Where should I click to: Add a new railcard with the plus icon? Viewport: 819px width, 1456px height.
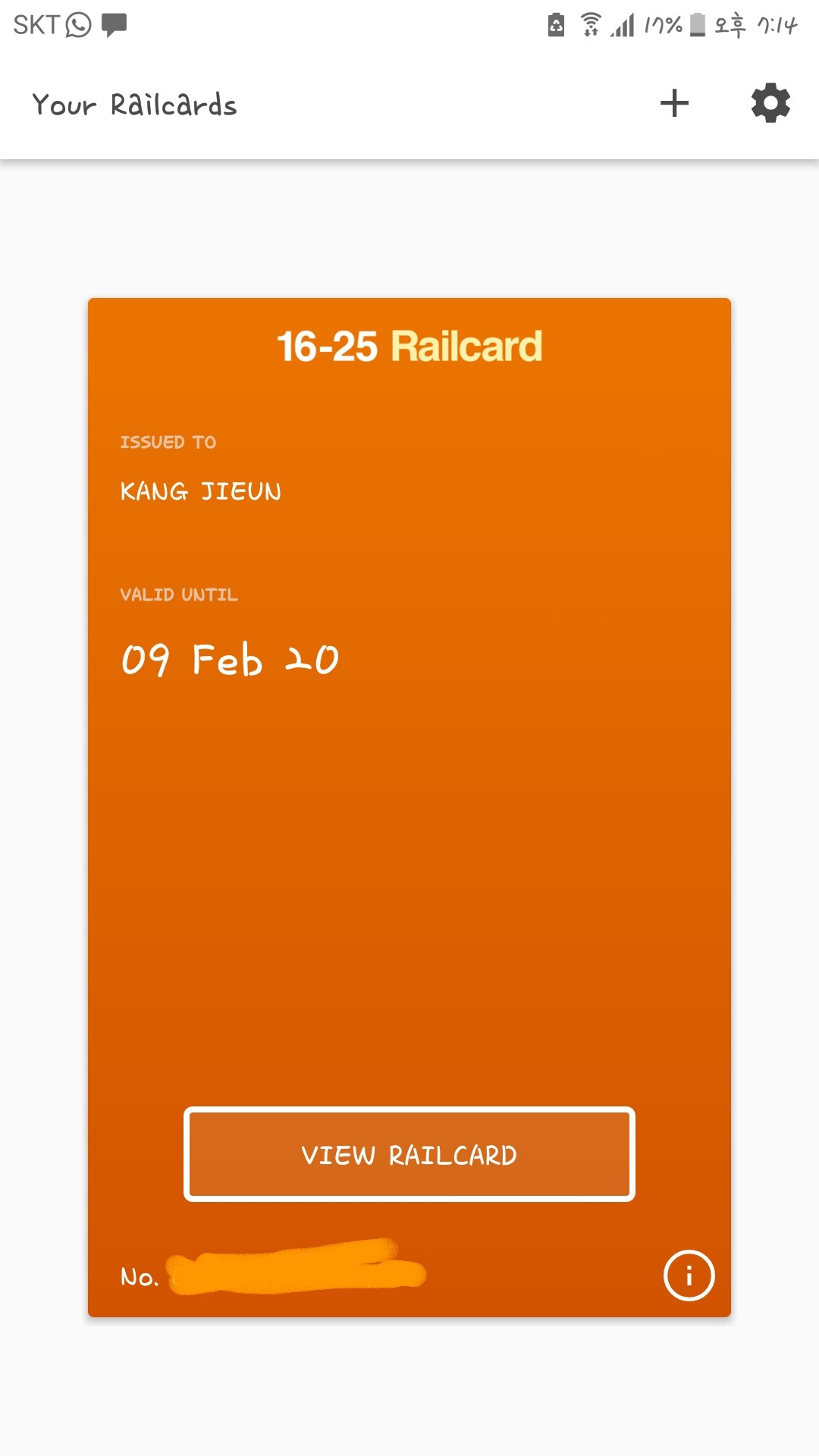[674, 103]
